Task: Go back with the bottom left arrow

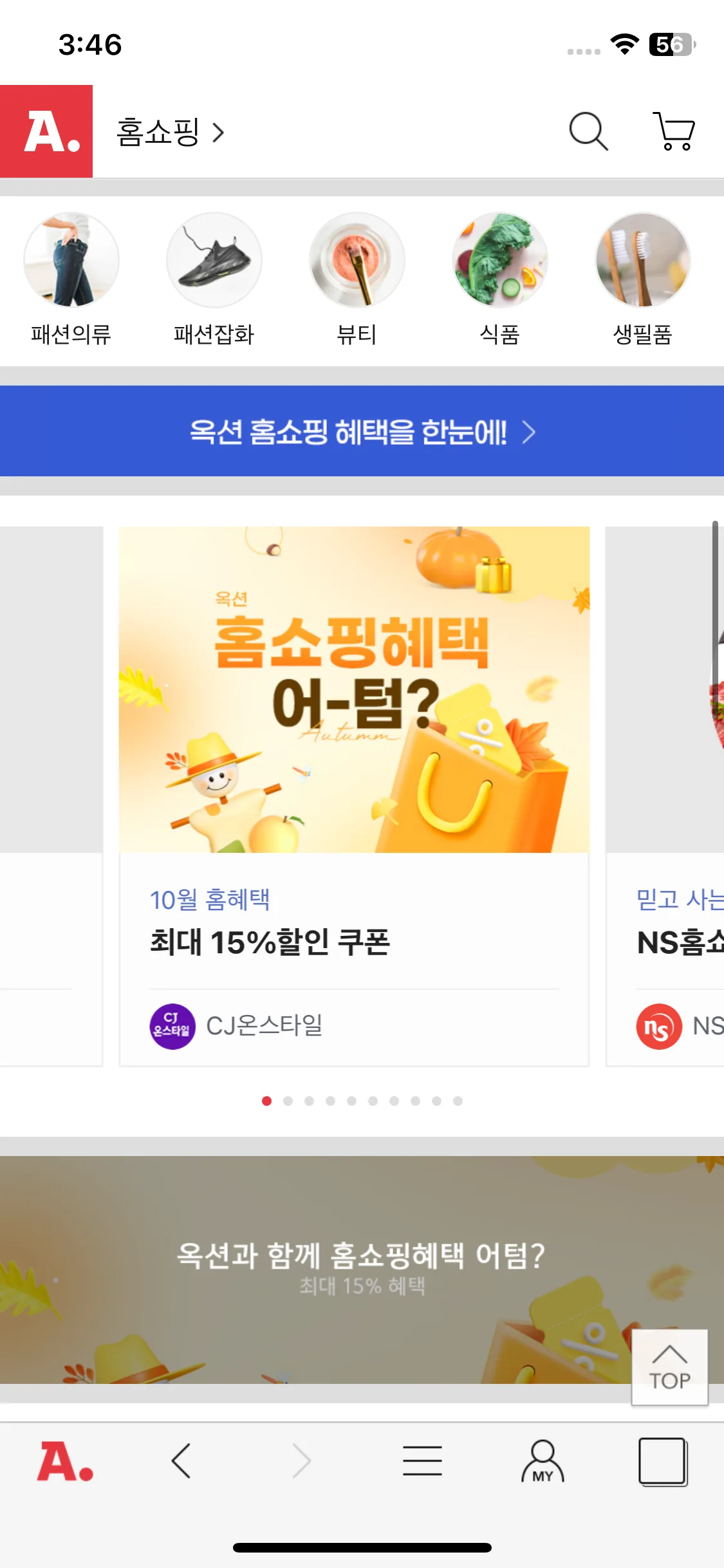Action: coord(181,1461)
